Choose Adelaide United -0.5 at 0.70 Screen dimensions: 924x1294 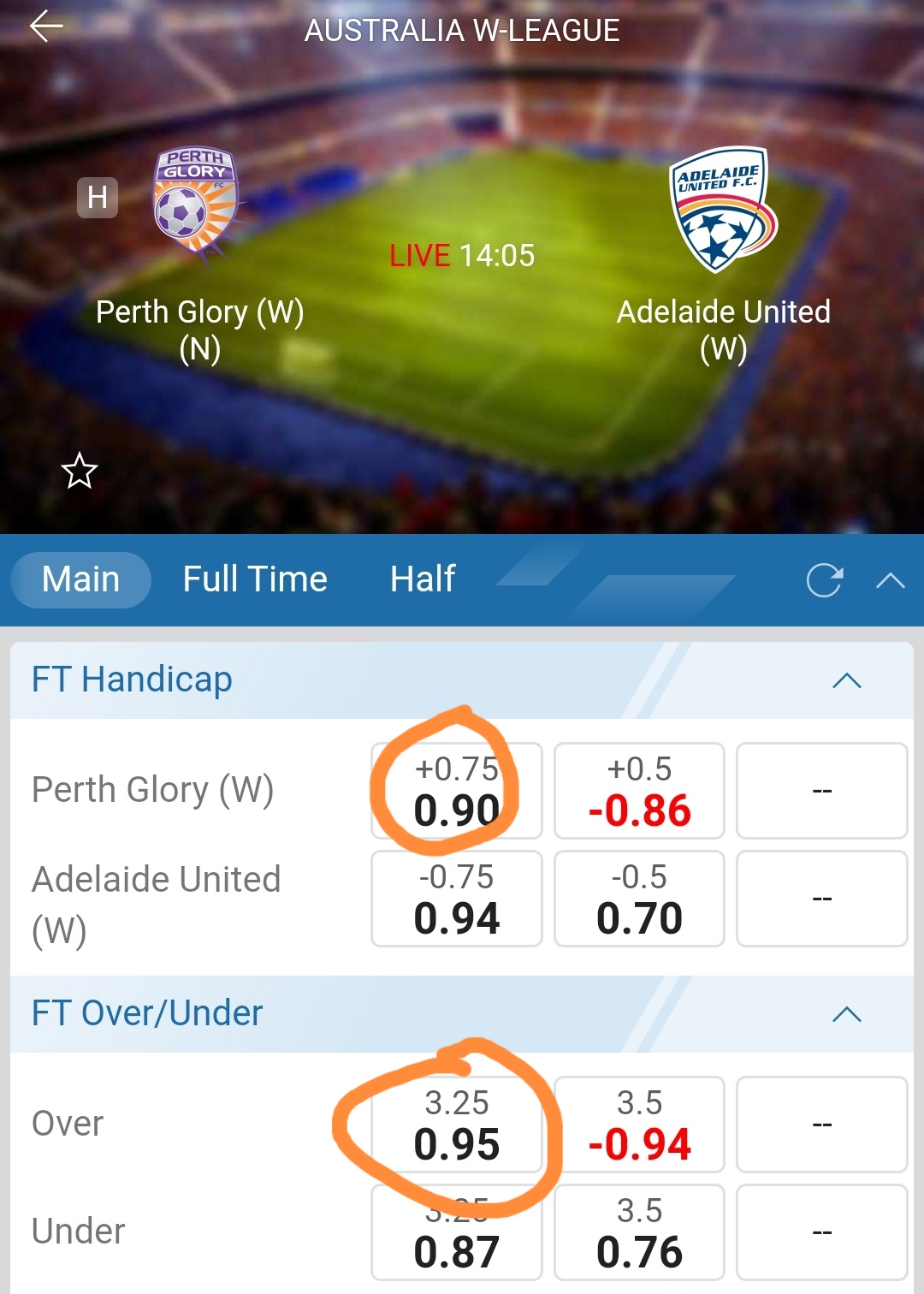(x=639, y=899)
